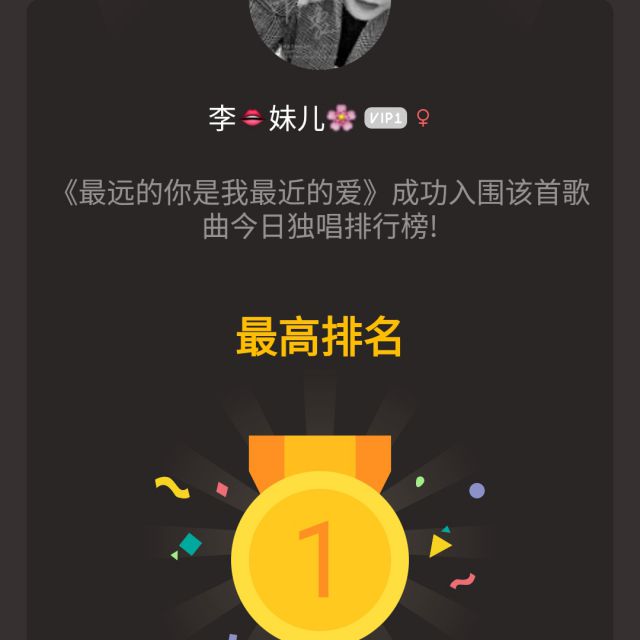This screenshot has width=640, height=640.
Task: Tap the VIP1 badge
Action: (385, 118)
